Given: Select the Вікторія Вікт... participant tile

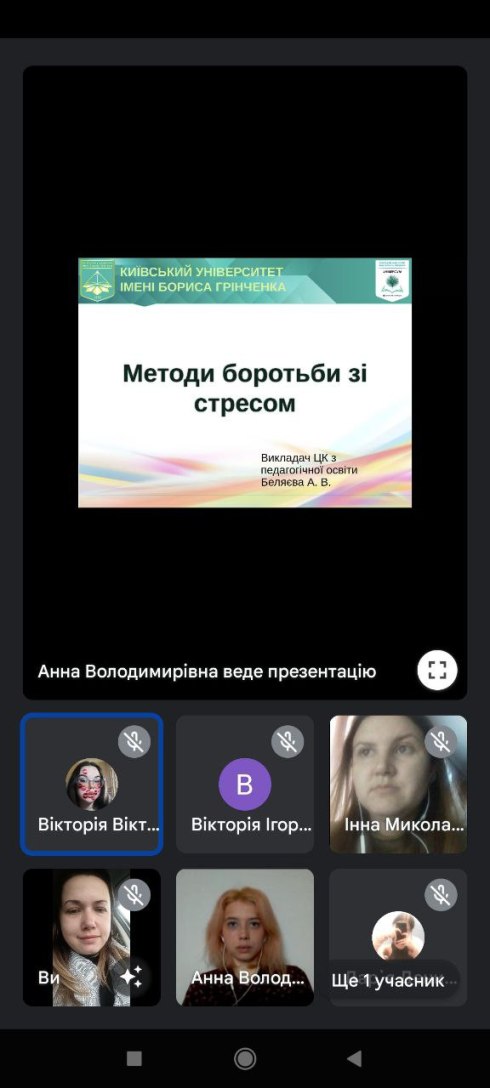Looking at the screenshot, I should click(92, 784).
